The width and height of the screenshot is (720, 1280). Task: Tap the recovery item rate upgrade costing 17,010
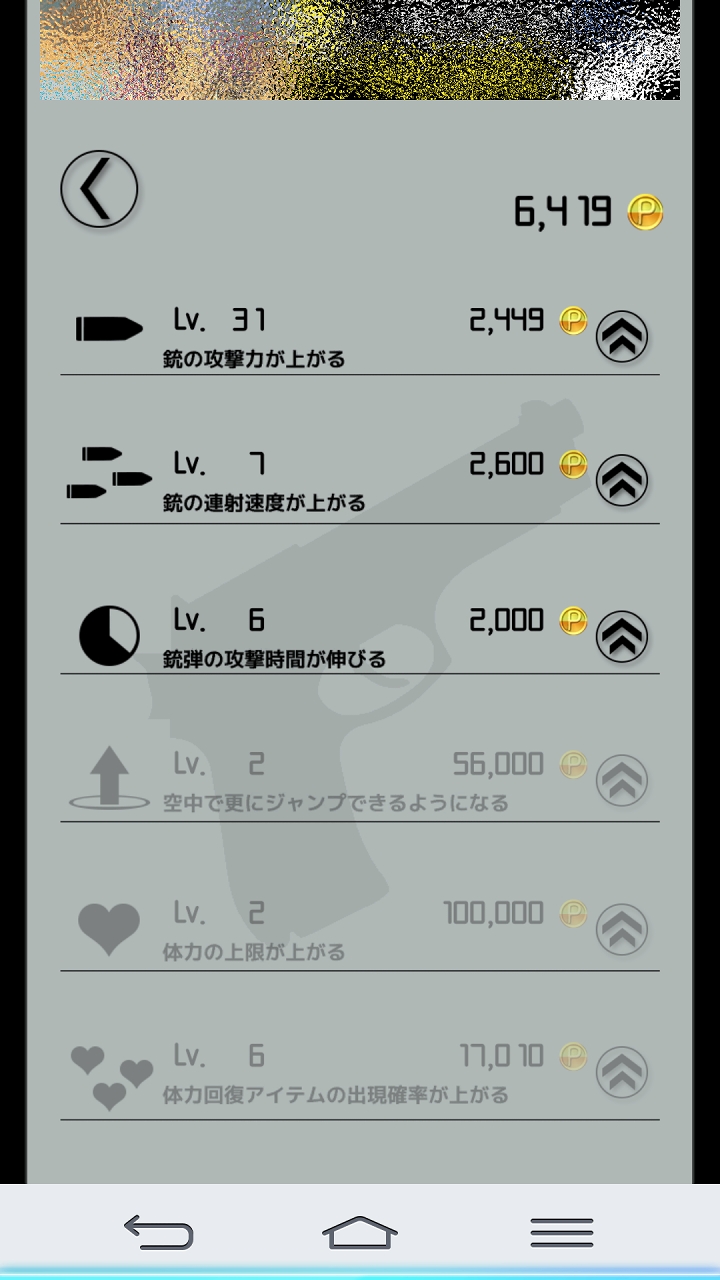pyautogui.click(x=622, y=1072)
